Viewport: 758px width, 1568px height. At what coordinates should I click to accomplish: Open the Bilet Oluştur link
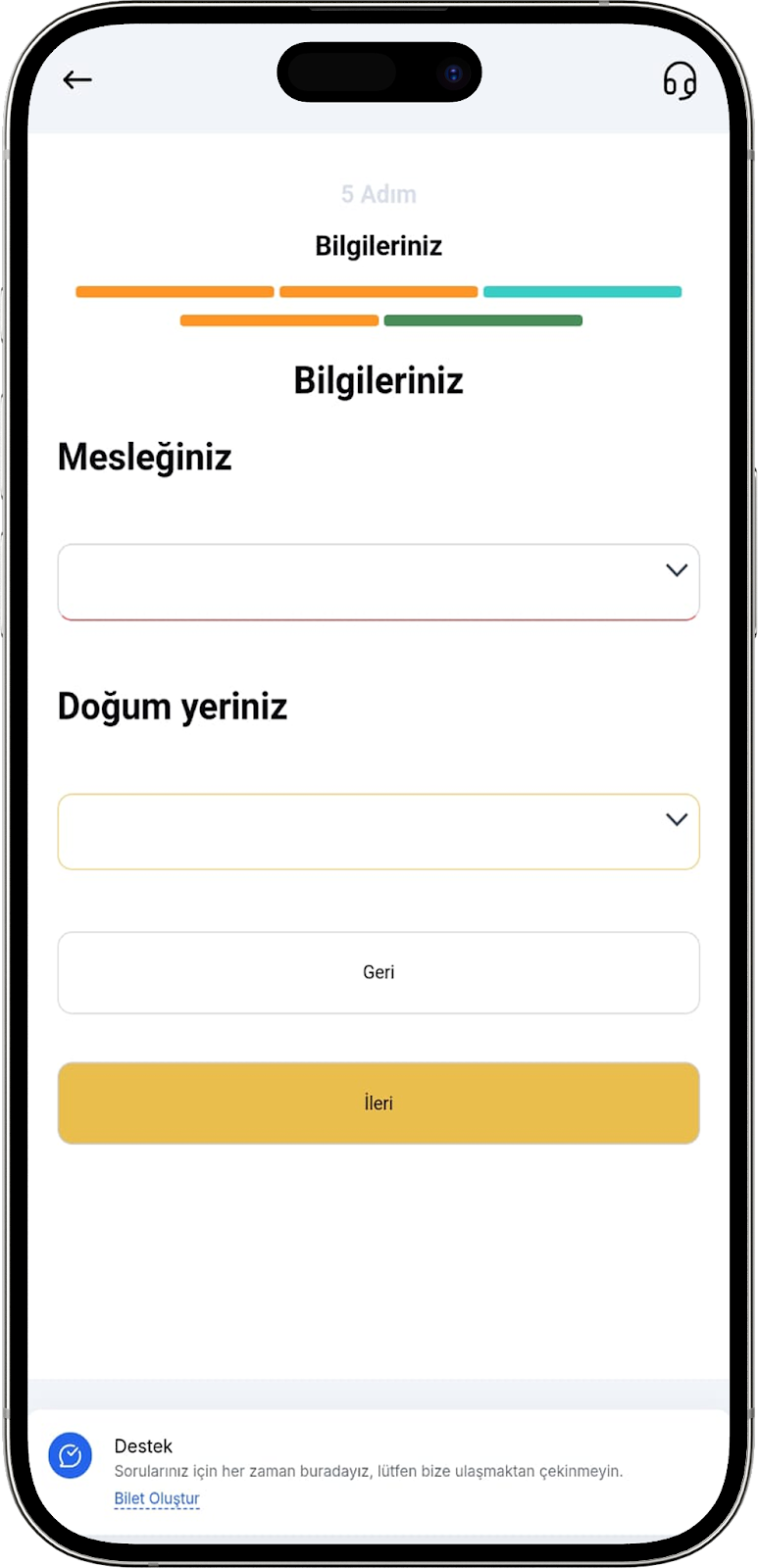click(x=157, y=1498)
